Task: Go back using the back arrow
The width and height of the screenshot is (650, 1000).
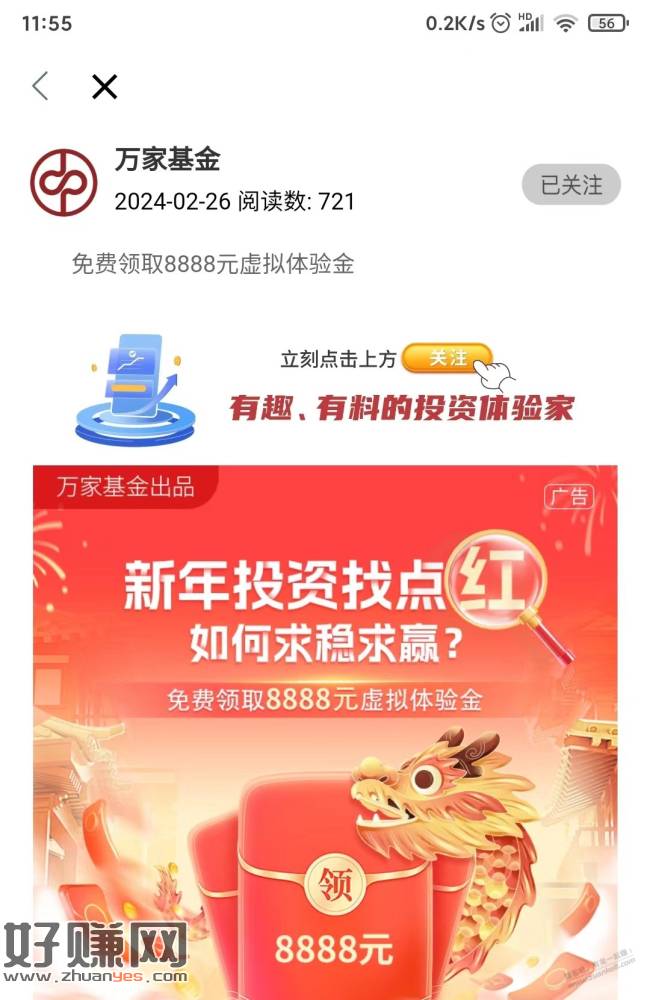Action: 40,87
